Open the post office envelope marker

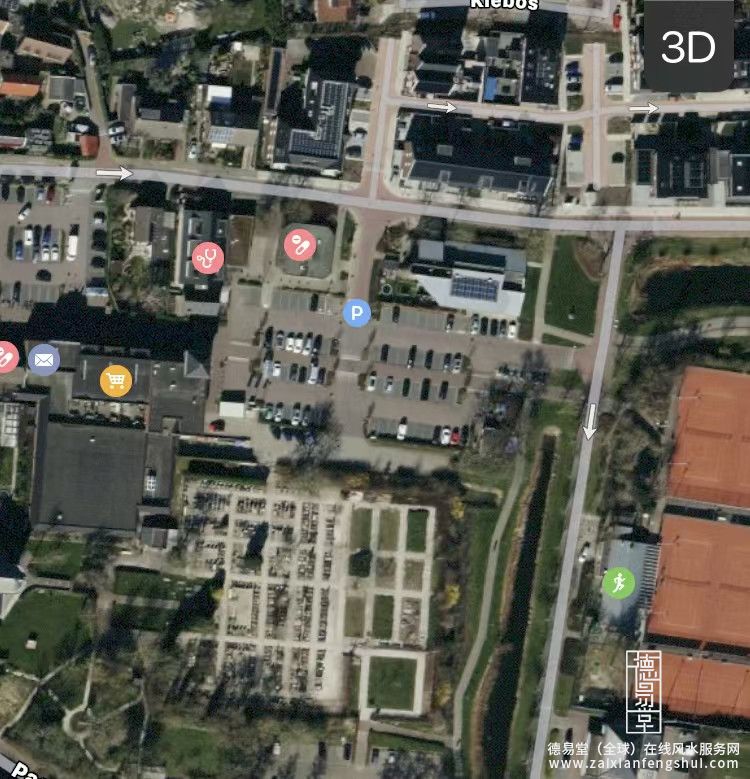coord(44,359)
